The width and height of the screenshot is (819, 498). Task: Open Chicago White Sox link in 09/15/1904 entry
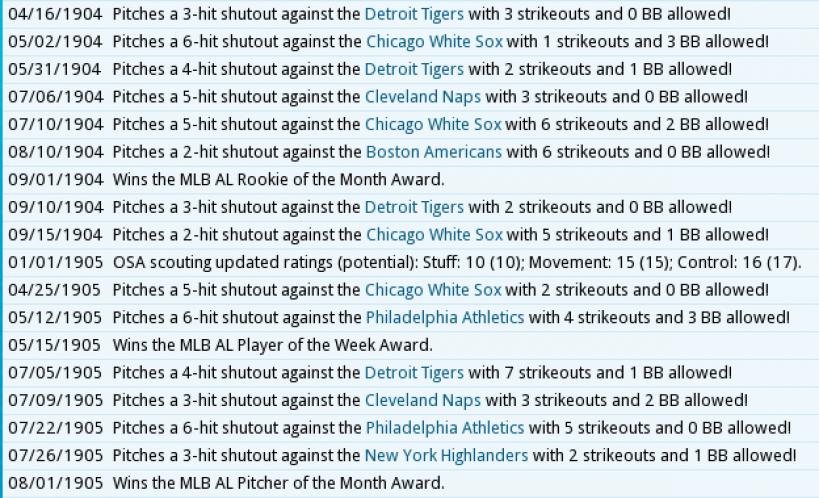pos(434,235)
